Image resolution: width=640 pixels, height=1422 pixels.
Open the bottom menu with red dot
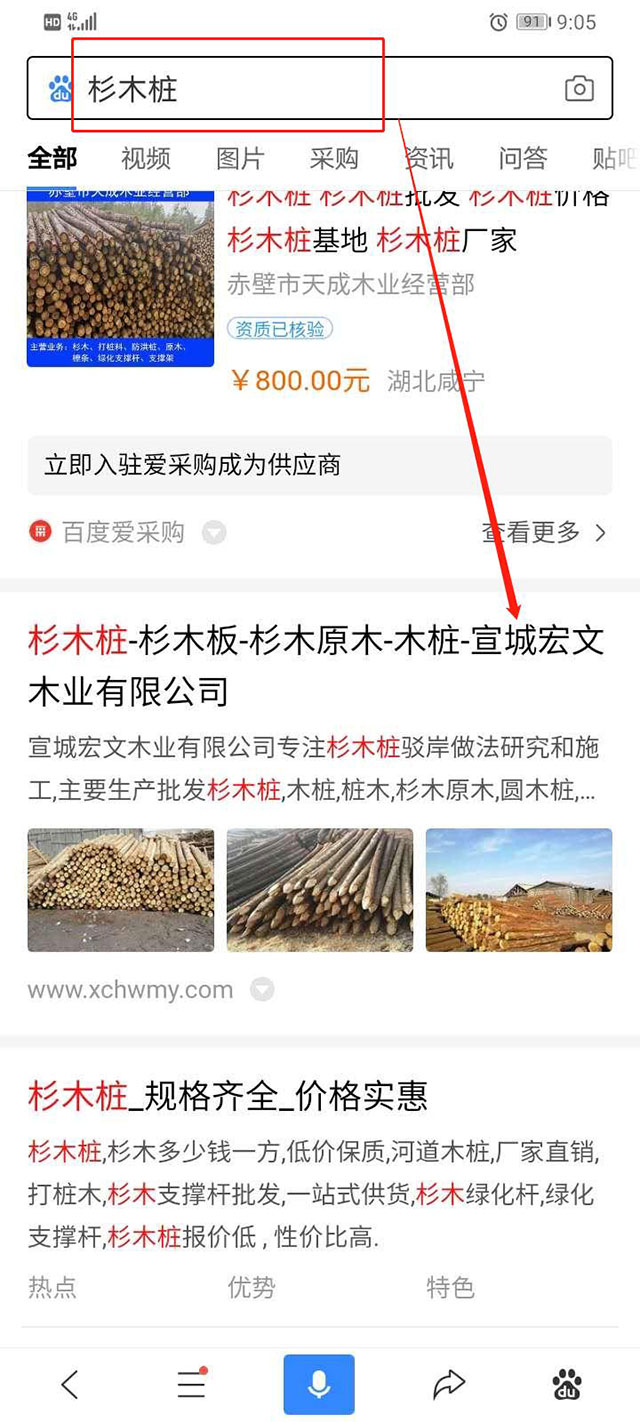(x=191, y=1384)
